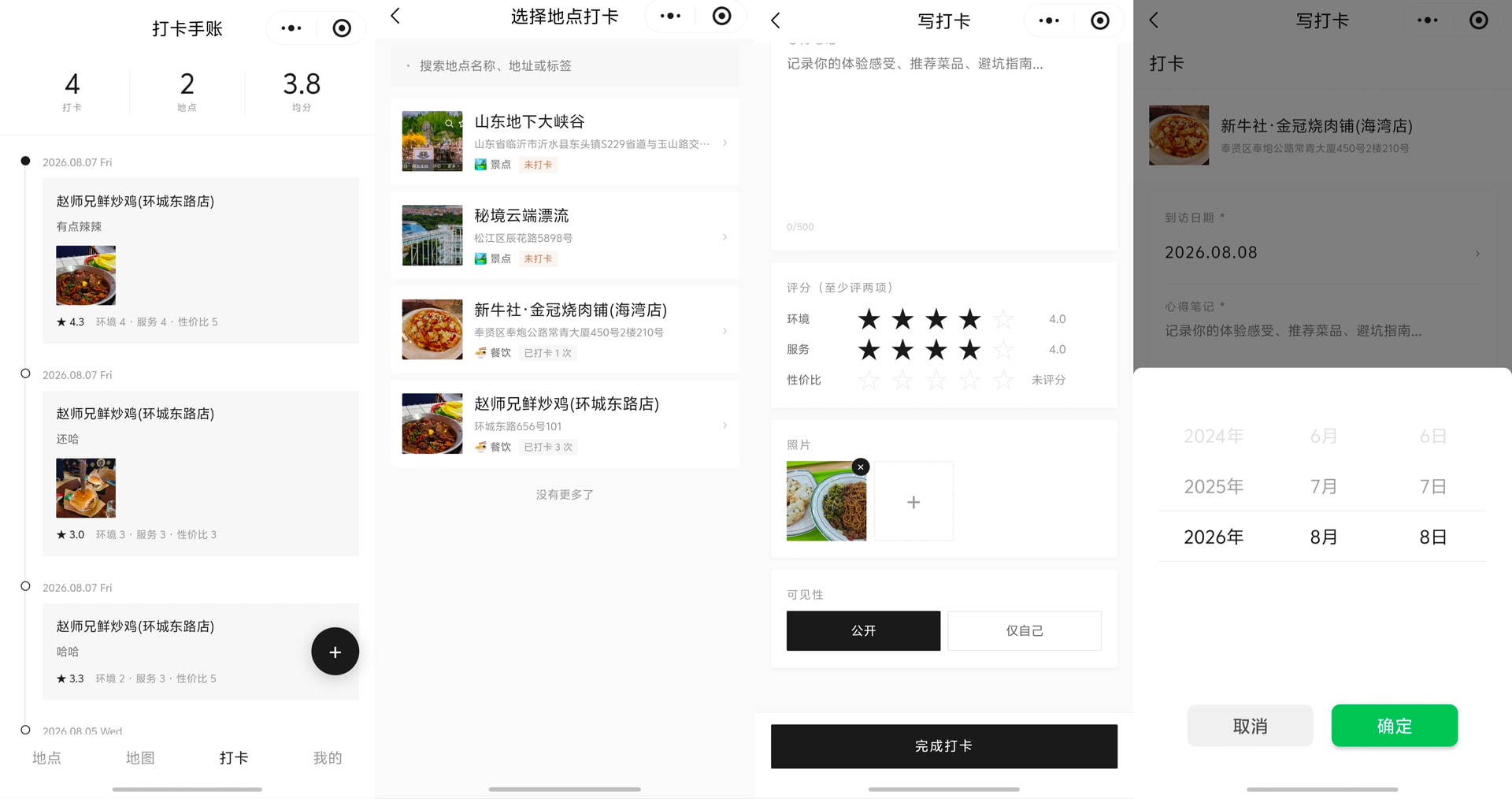
Task: Give 性价比 a five-star rating
Action: coord(1003,380)
